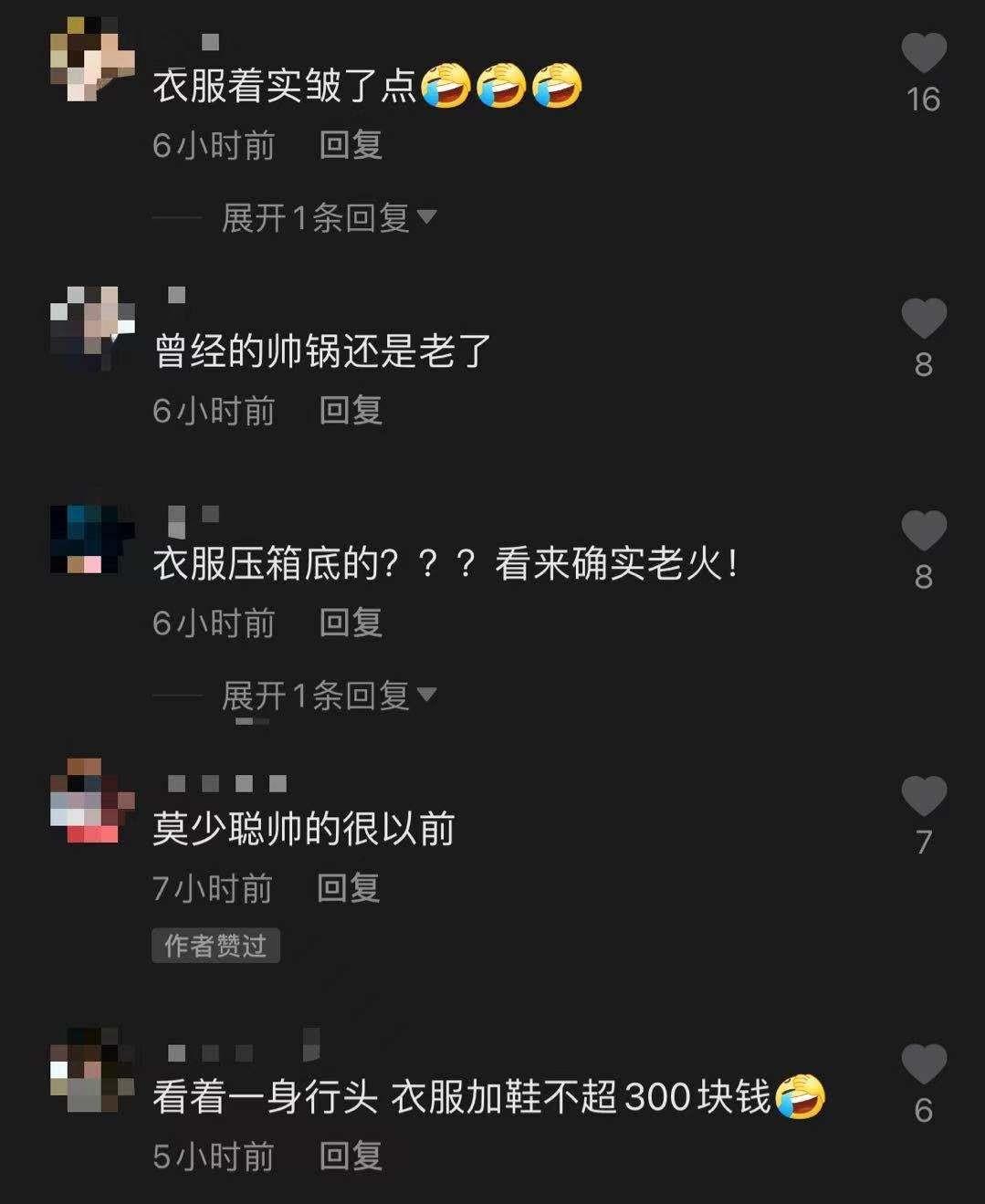Screen dimensions: 985x1204
Task: Reply to 曾经的帅锅还是老了
Action: pos(351,411)
